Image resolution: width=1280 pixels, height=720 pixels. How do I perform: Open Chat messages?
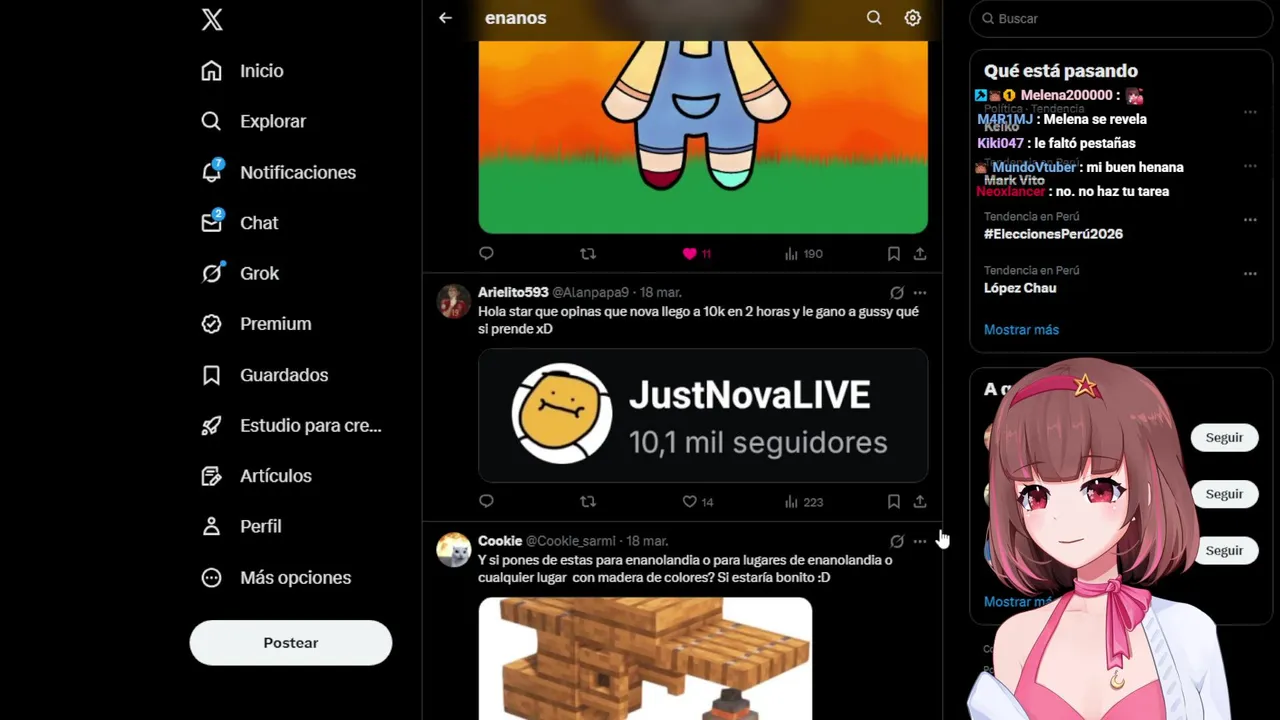click(258, 223)
